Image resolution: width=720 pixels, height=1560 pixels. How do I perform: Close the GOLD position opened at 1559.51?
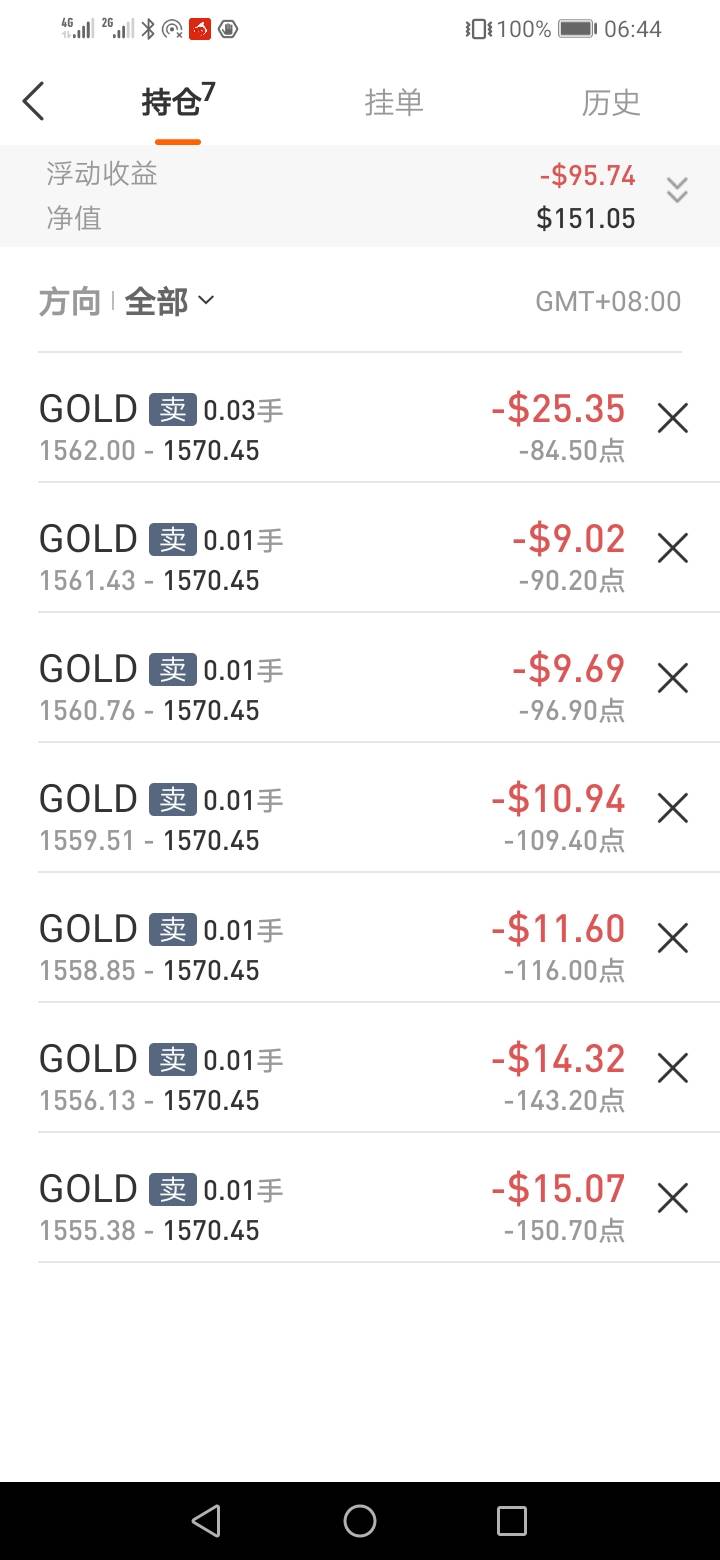coord(673,808)
